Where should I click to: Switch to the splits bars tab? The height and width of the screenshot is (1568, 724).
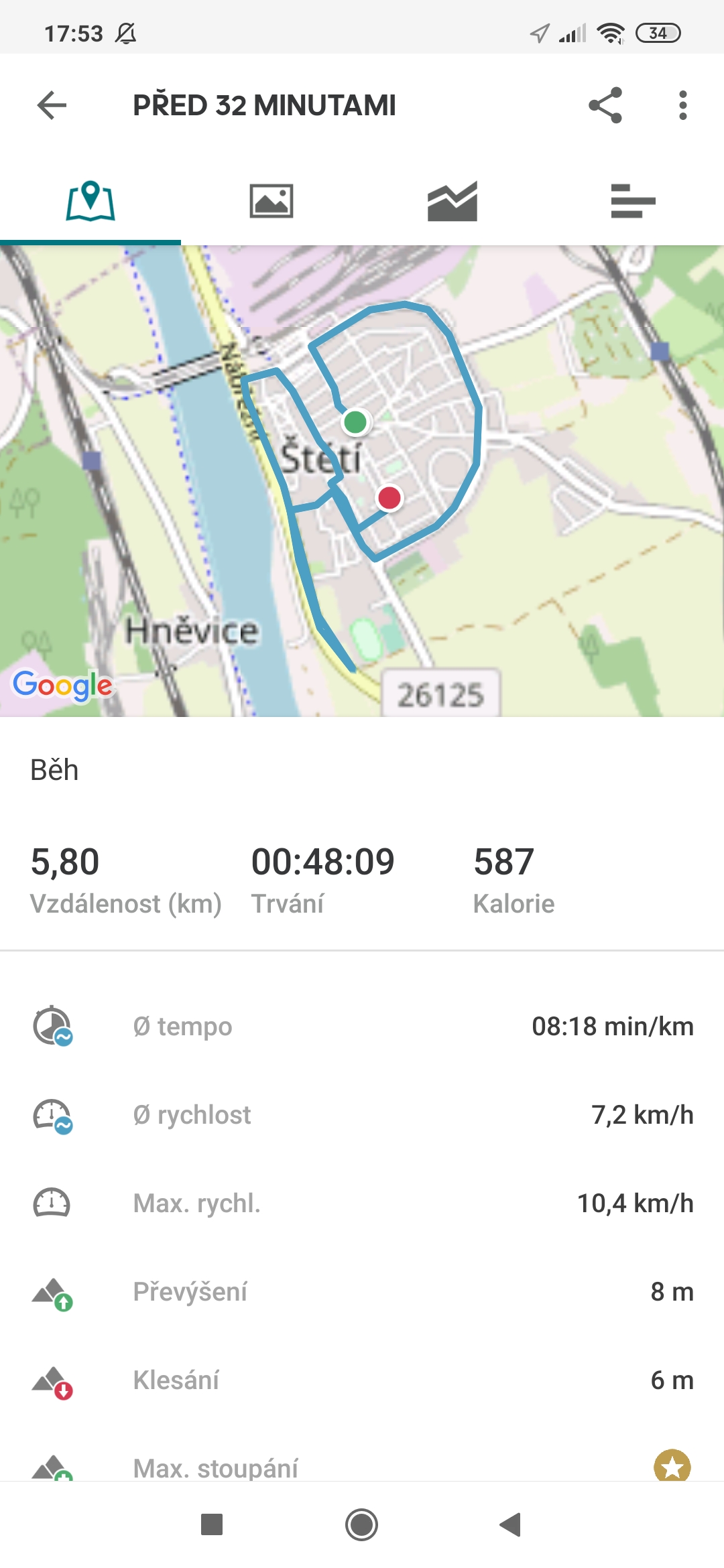pyautogui.click(x=633, y=201)
